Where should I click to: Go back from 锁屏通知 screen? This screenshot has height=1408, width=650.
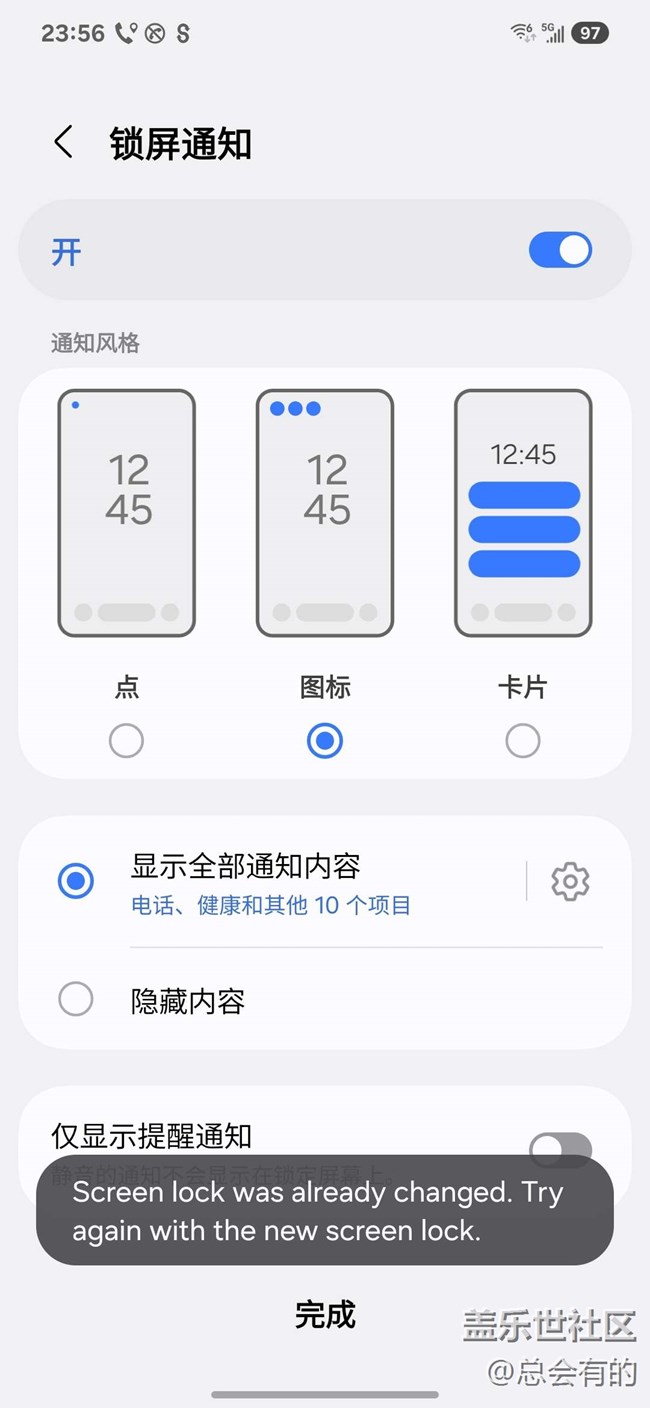(63, 143)
